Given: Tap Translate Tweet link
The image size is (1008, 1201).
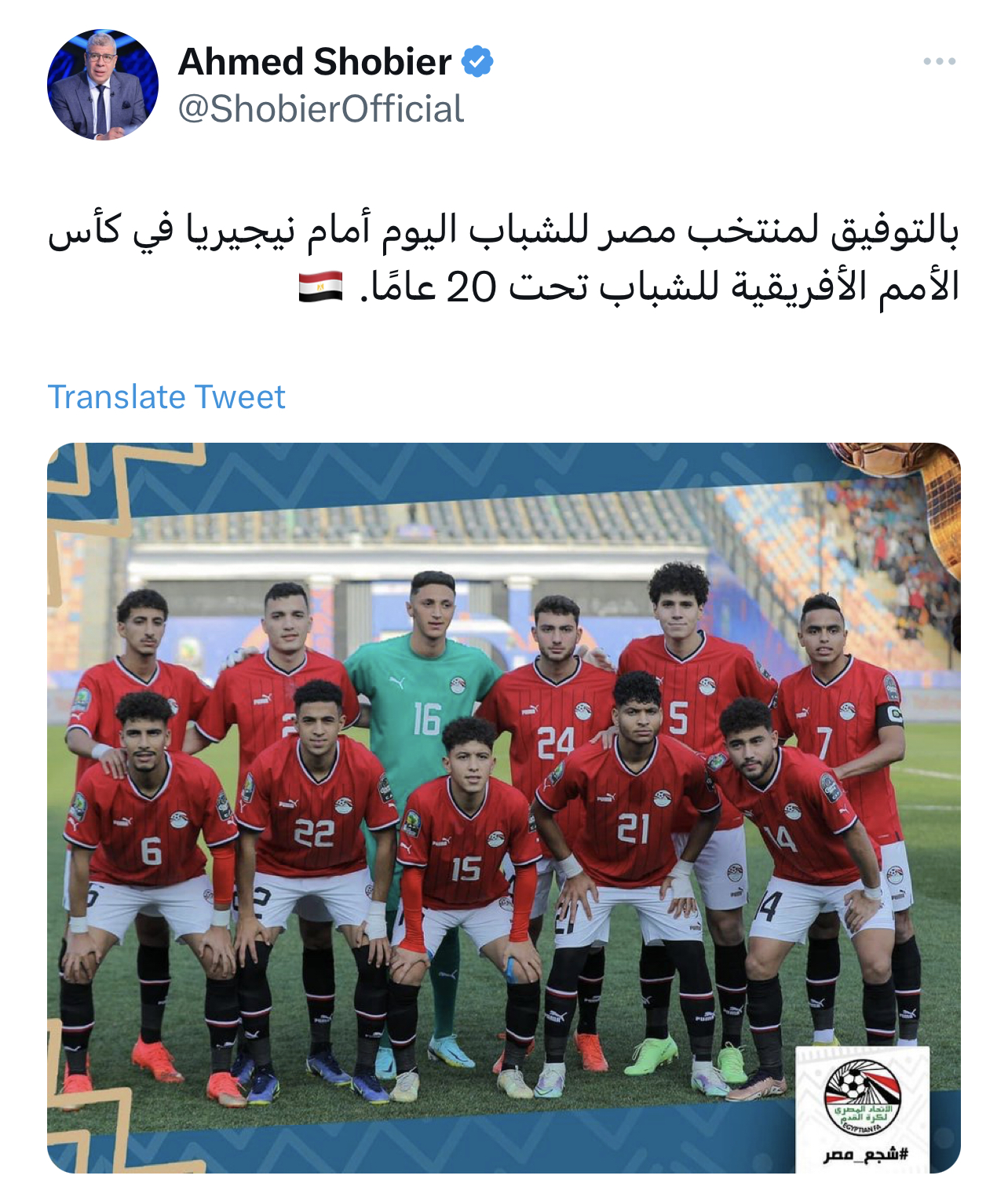Looking at the screenshot, I should 166,397.
